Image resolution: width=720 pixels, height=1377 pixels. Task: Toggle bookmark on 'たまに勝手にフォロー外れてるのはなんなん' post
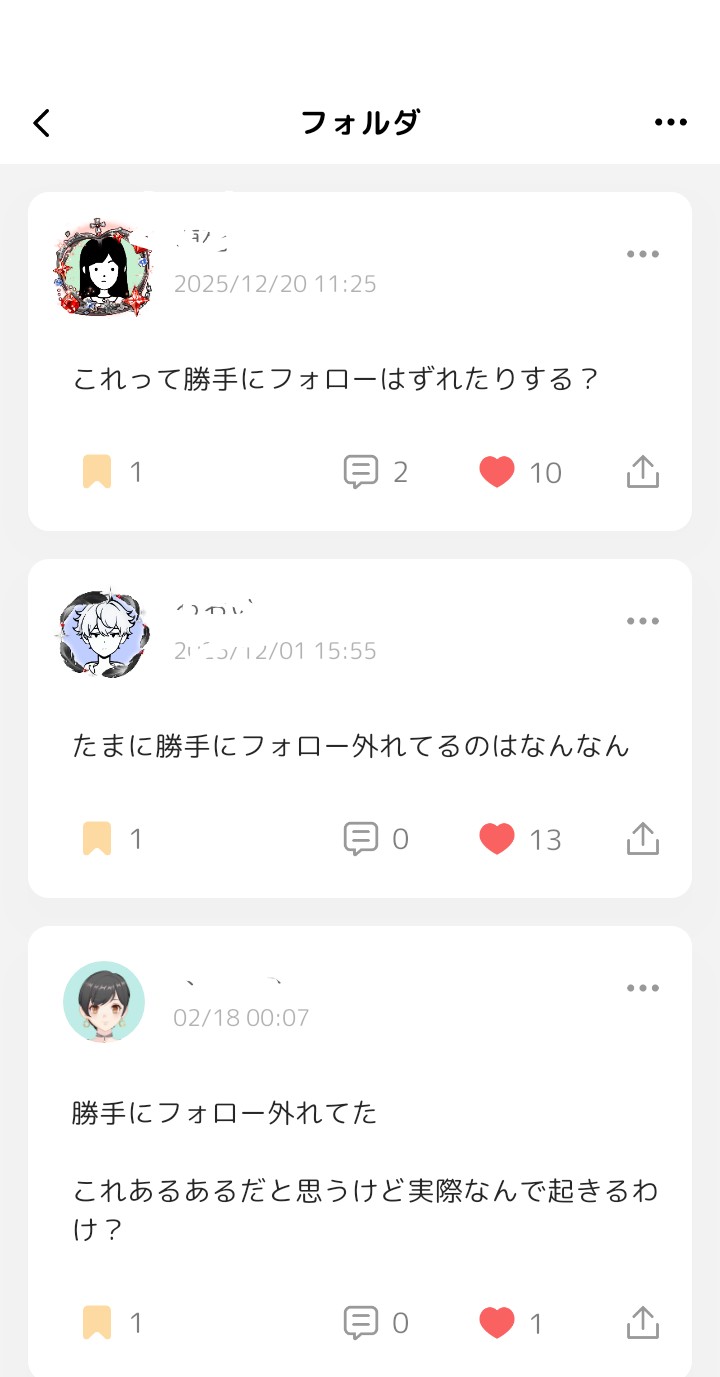[x=97, y=839]
